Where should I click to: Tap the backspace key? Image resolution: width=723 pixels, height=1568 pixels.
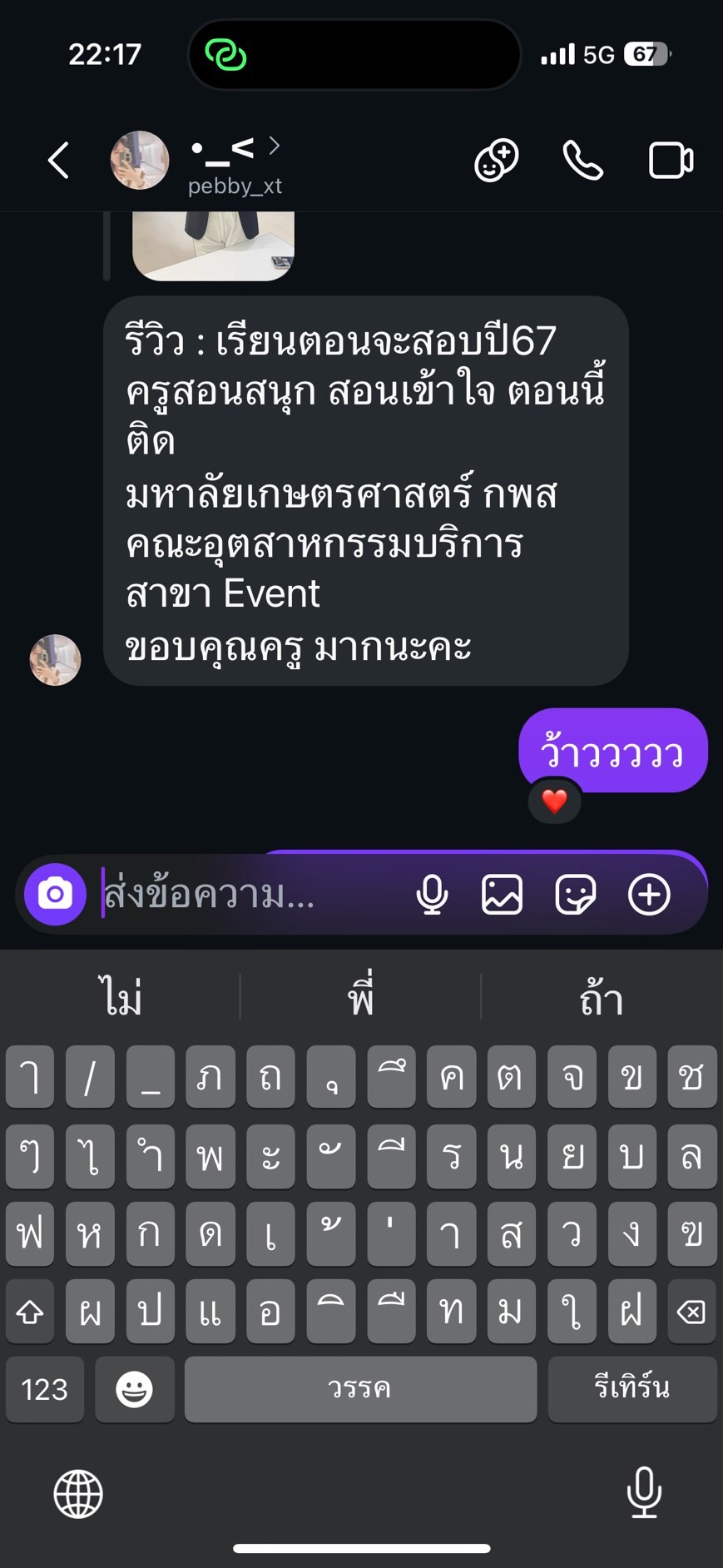pyautogui.click(x=691, y=1312)
